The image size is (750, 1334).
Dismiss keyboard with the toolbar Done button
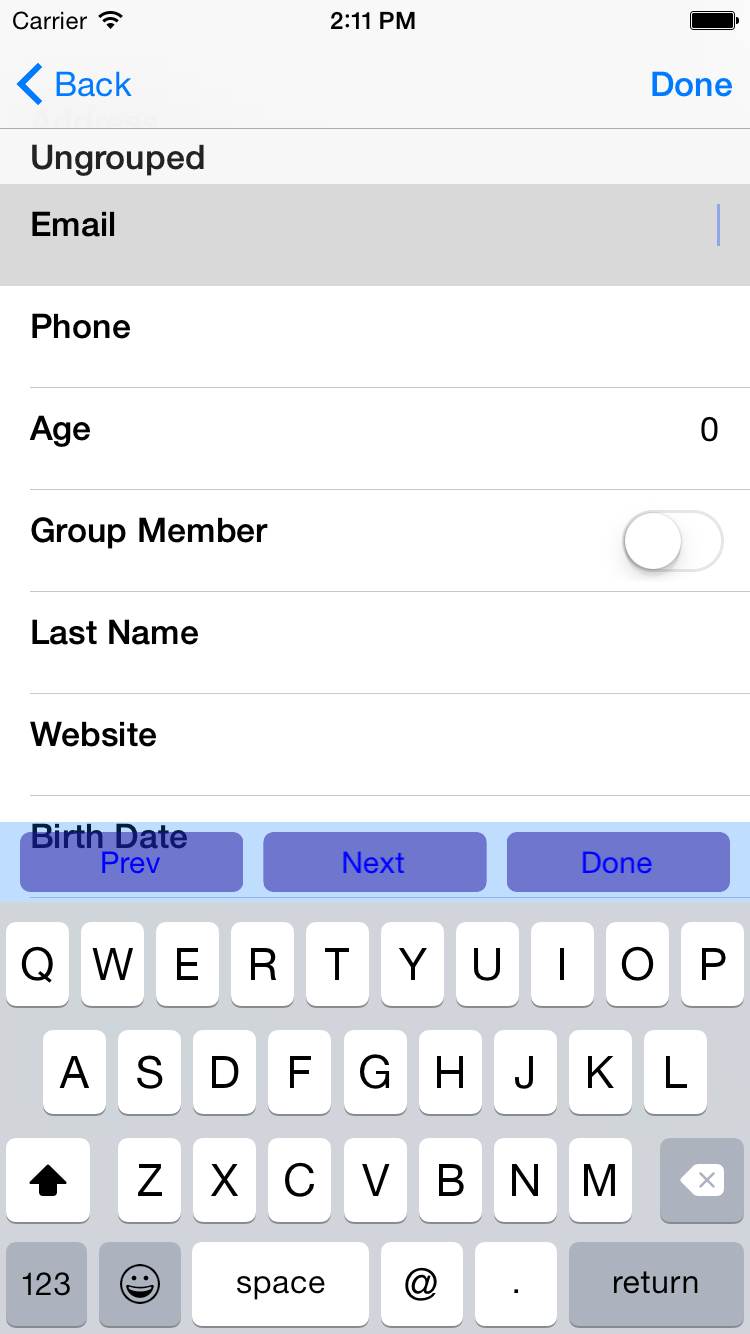point(618,862)
